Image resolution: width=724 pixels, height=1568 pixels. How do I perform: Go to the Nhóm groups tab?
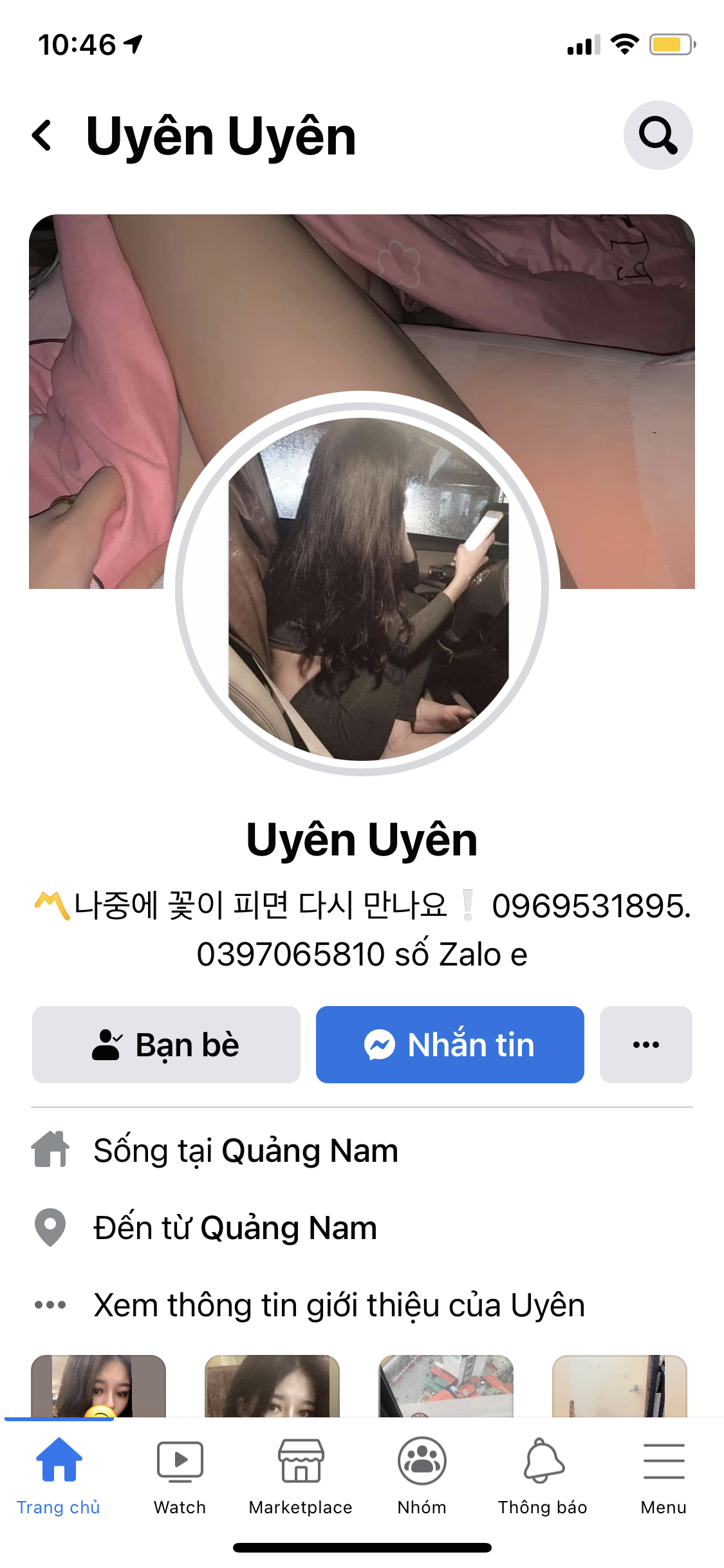[422, 1473]
